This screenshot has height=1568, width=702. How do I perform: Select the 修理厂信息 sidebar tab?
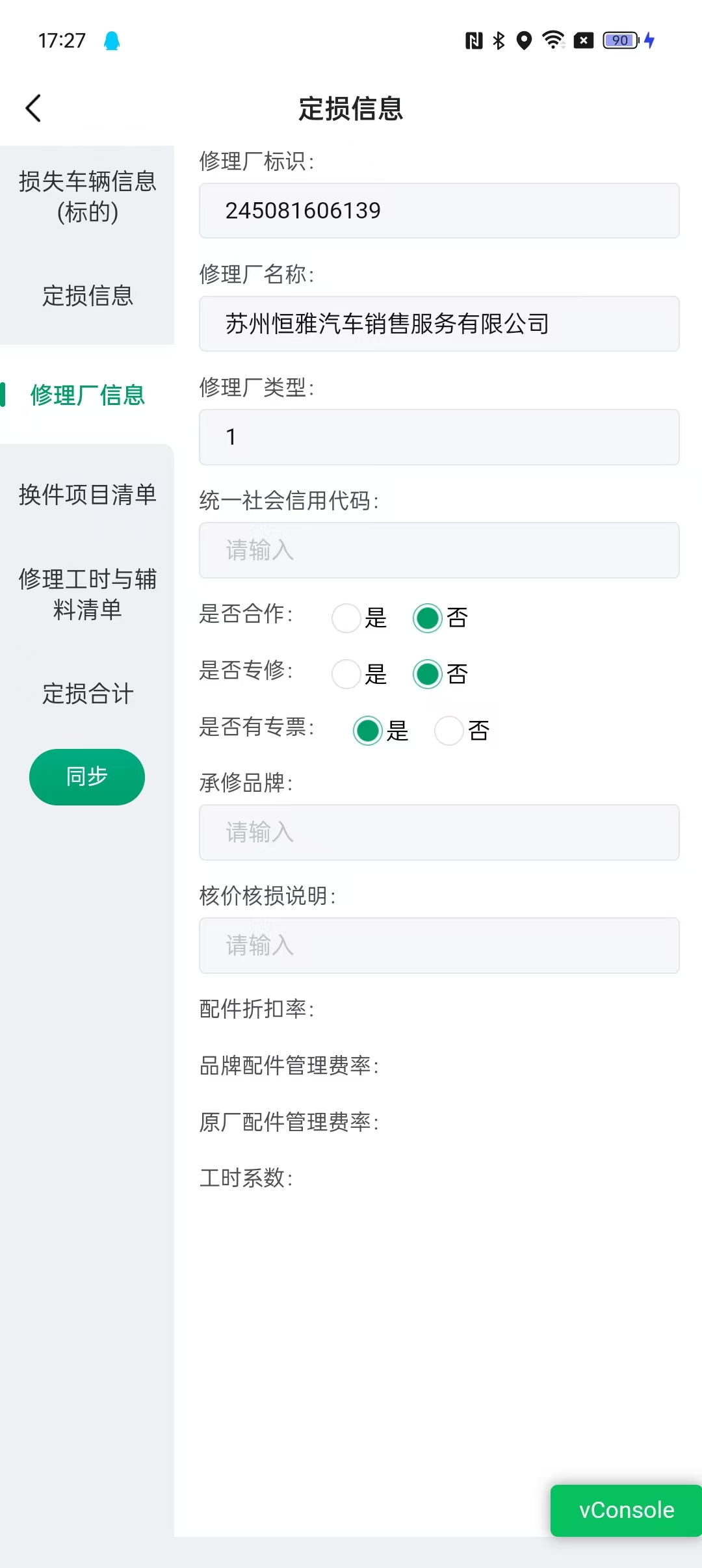(87, 395)
